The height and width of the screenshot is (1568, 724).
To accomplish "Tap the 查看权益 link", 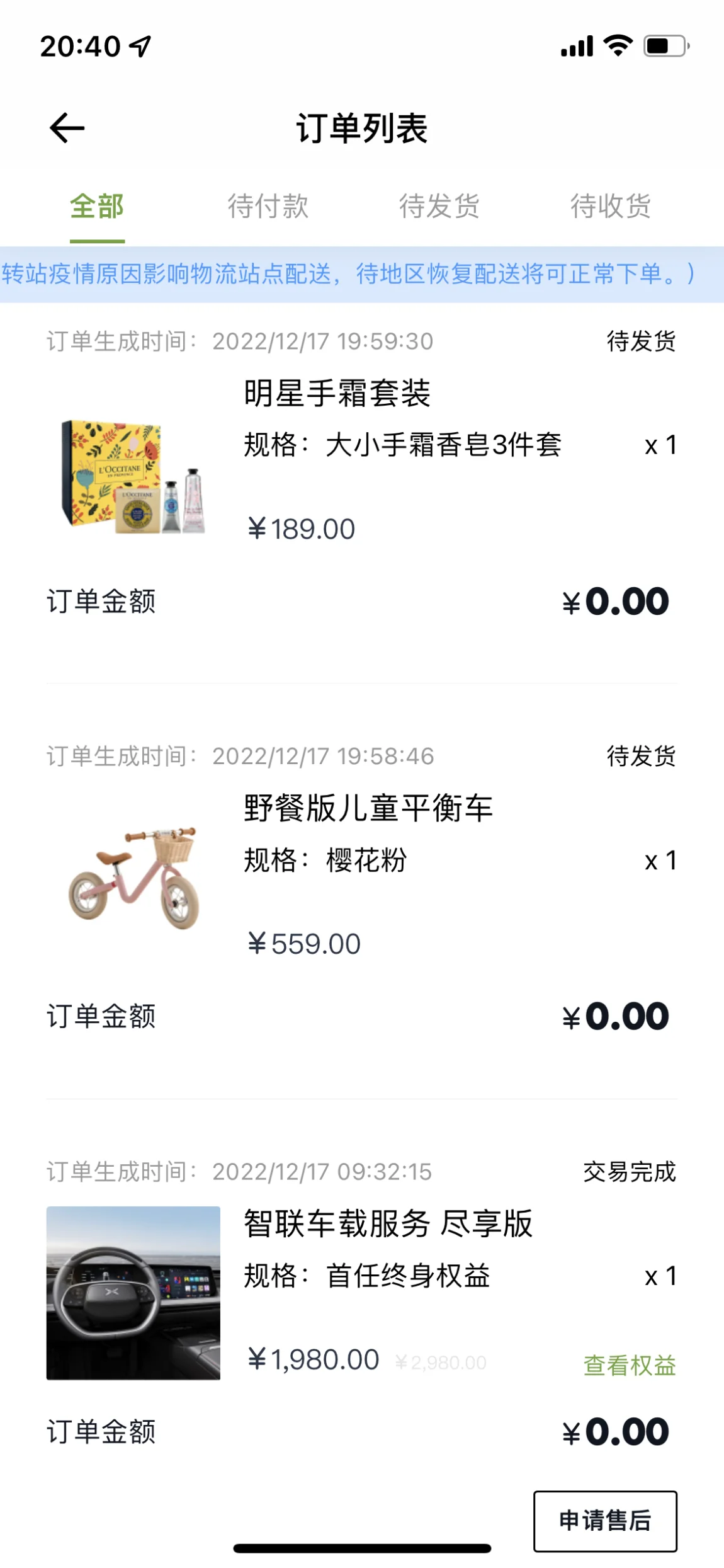I will tap(630, 1365).
